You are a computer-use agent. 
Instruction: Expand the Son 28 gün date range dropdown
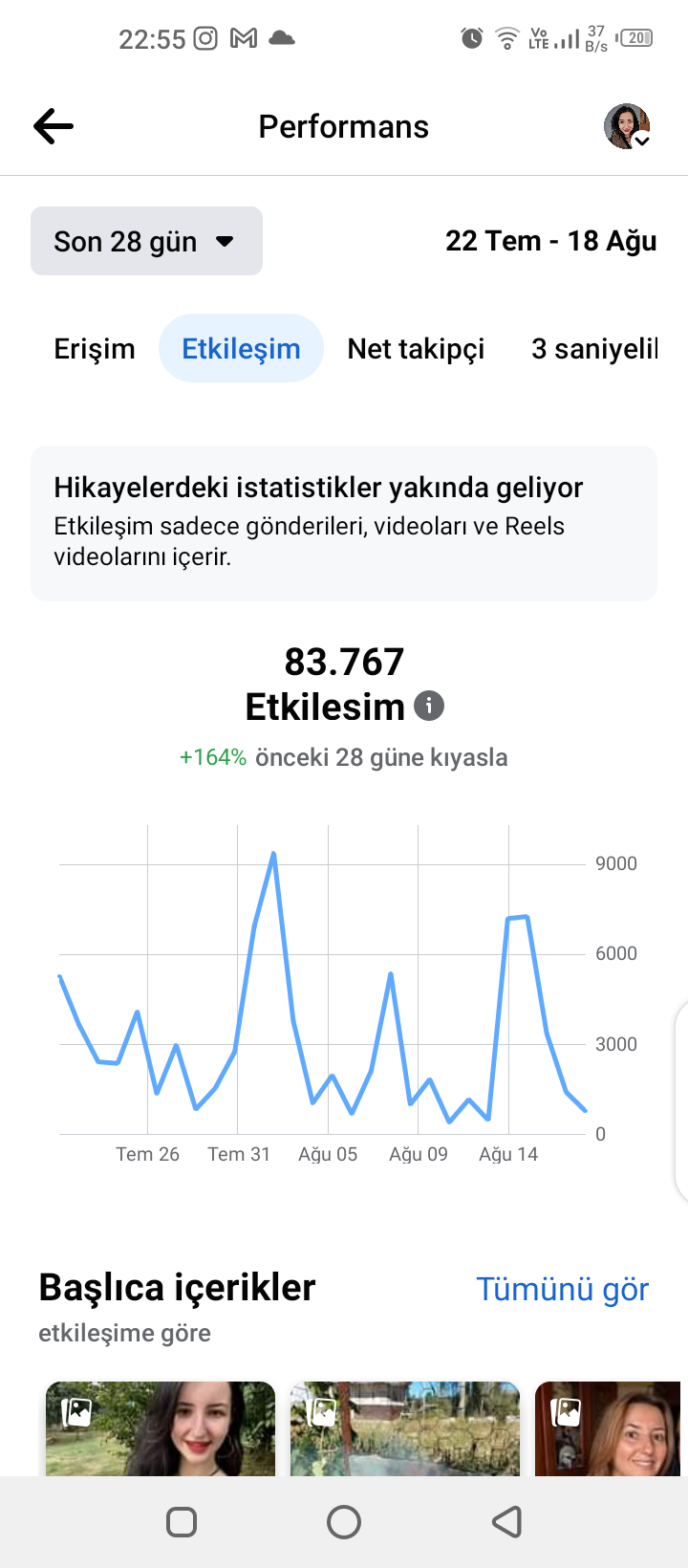pyautogui.click(x=146, y=241)
